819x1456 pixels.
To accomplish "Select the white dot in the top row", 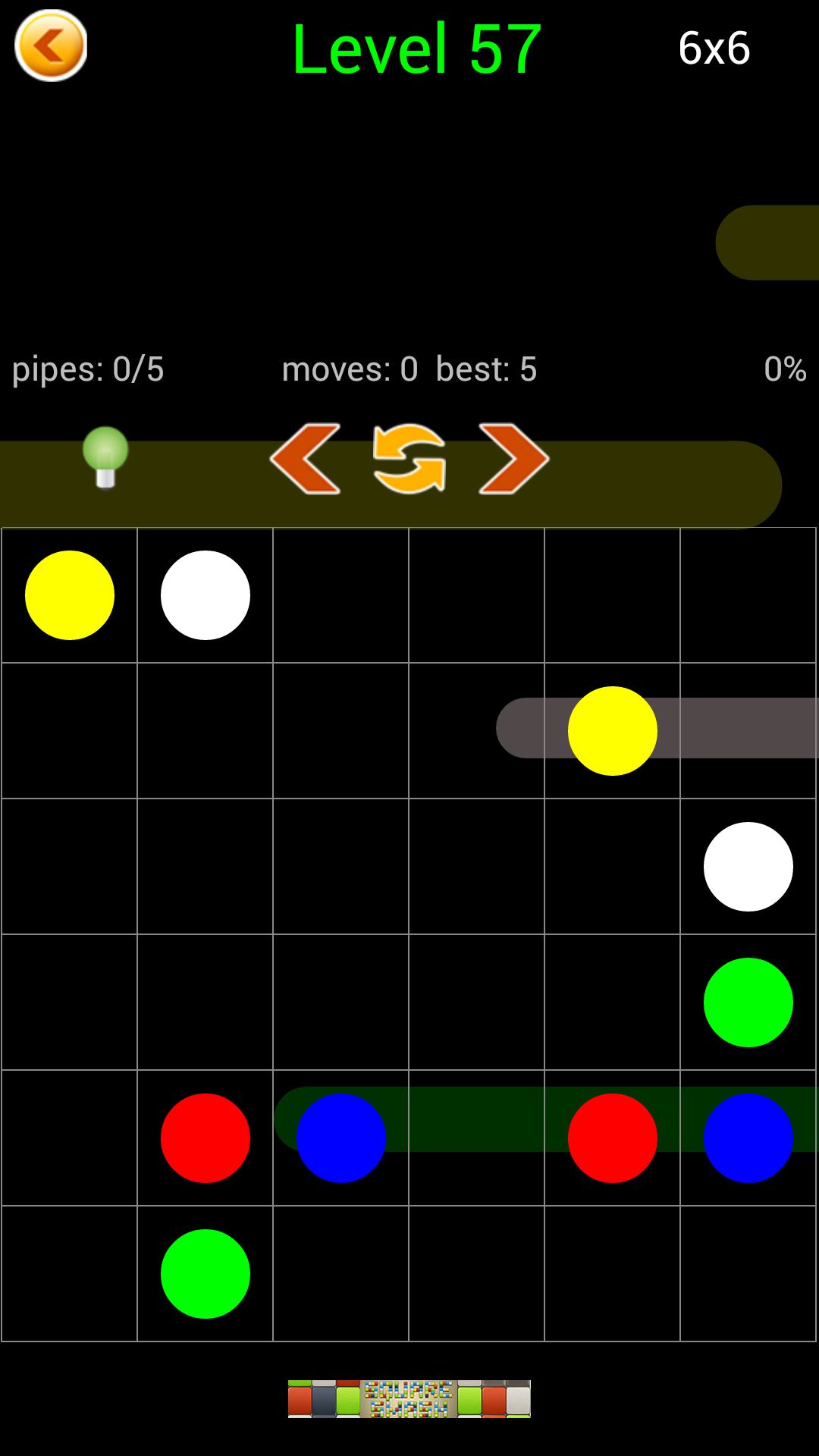I will [x=206, y=595].
